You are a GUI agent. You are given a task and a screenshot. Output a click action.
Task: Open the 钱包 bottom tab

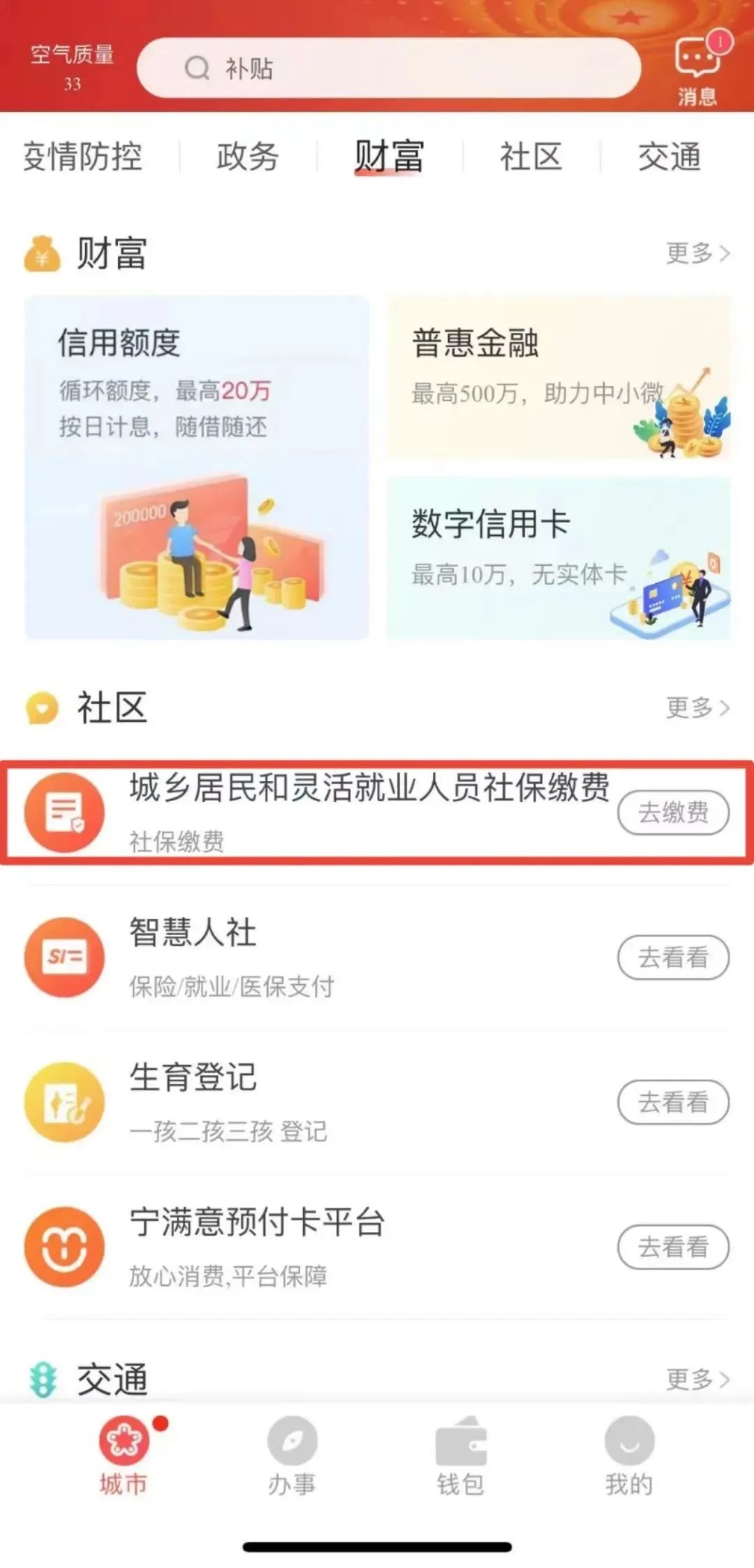click(461, 1456)
